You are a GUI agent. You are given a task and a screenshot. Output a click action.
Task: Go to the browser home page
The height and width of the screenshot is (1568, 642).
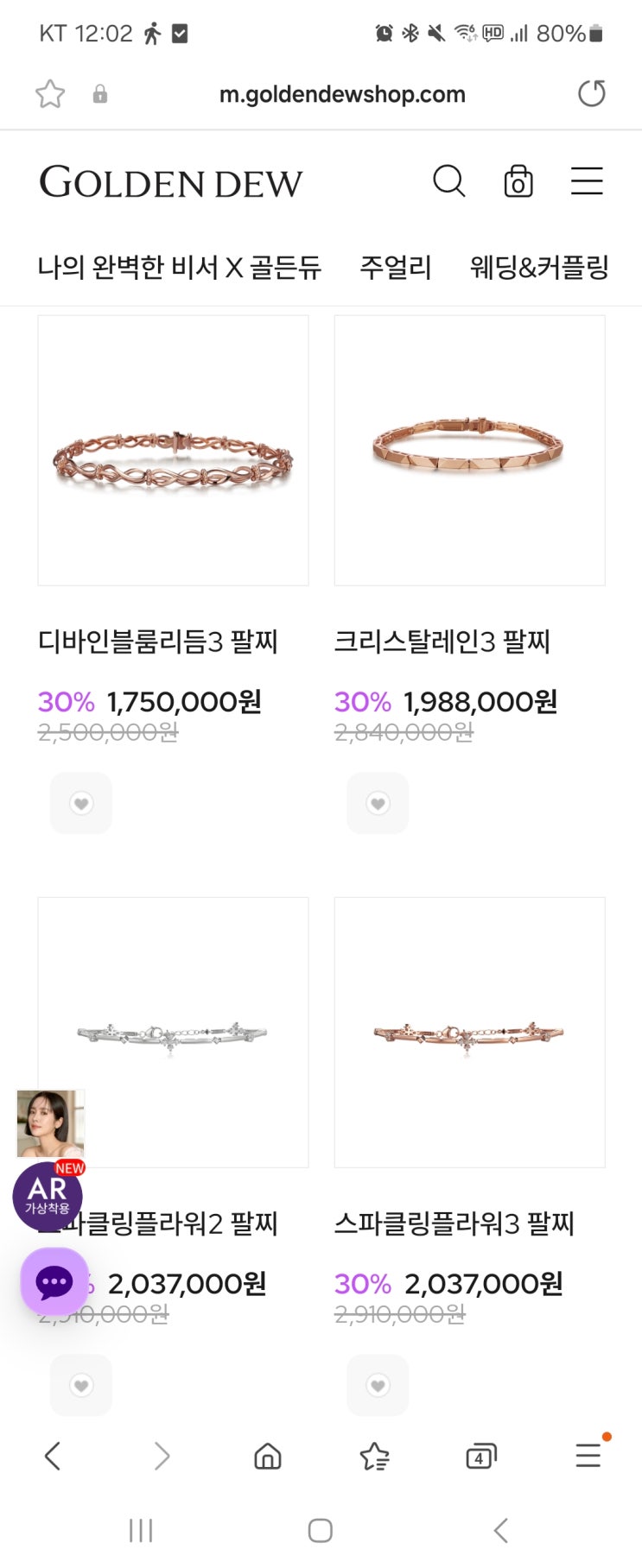pyautogui.click(x=268, y=1457)
